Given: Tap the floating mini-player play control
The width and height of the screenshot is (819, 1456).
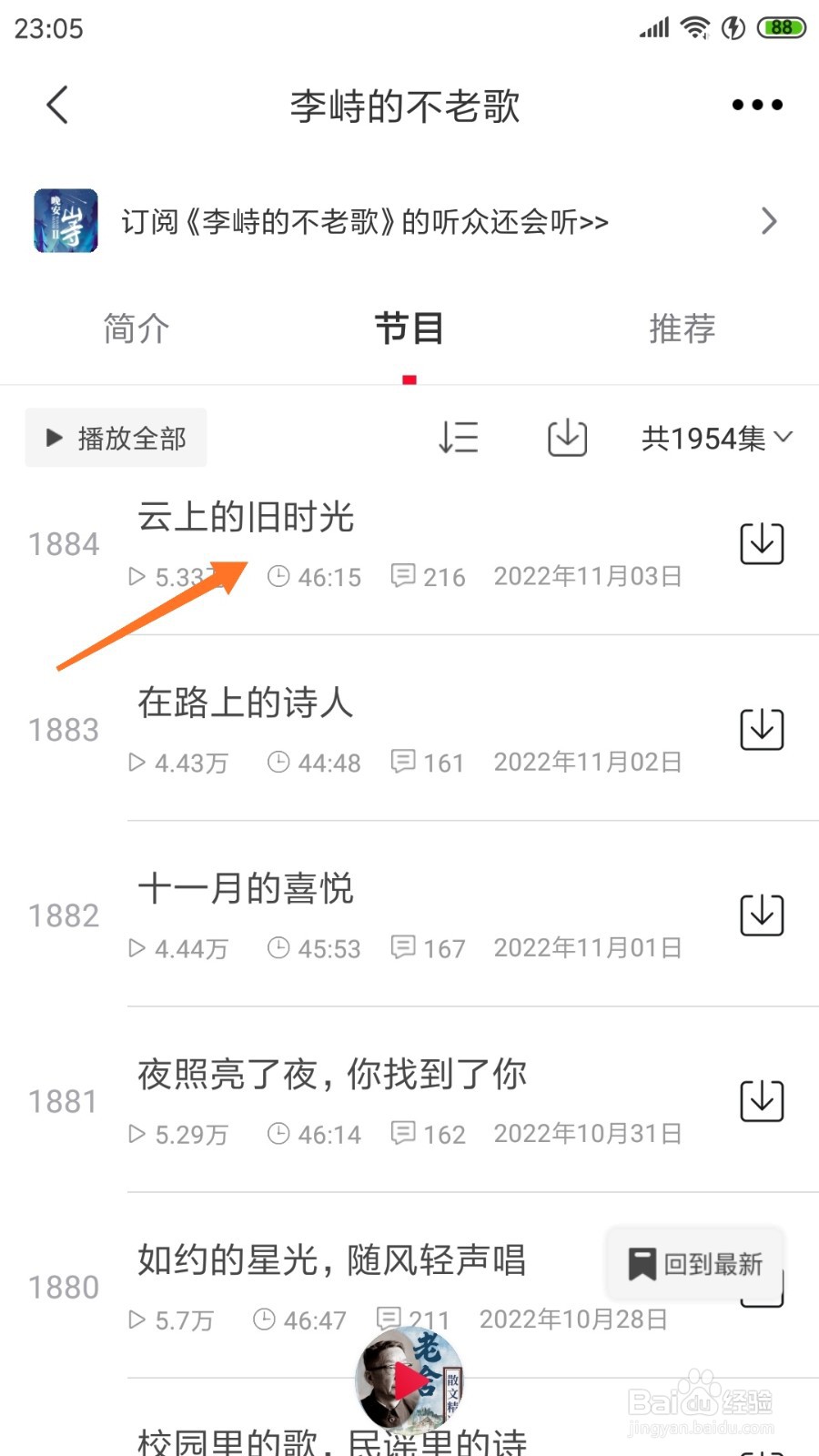Looking at the screenshot, I should pyautogui.click(x=409, y=1379).
